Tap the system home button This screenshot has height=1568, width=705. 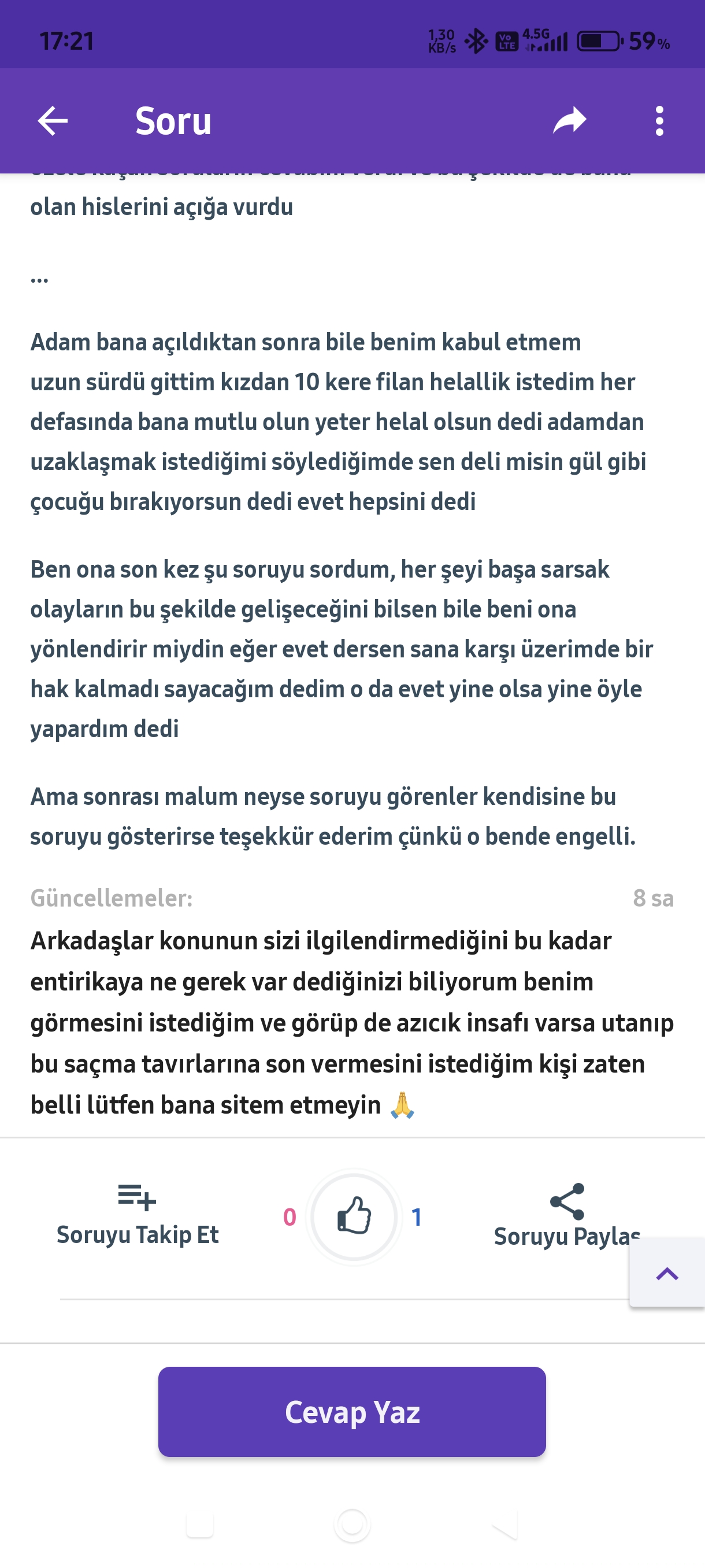tap(352, 1525)
